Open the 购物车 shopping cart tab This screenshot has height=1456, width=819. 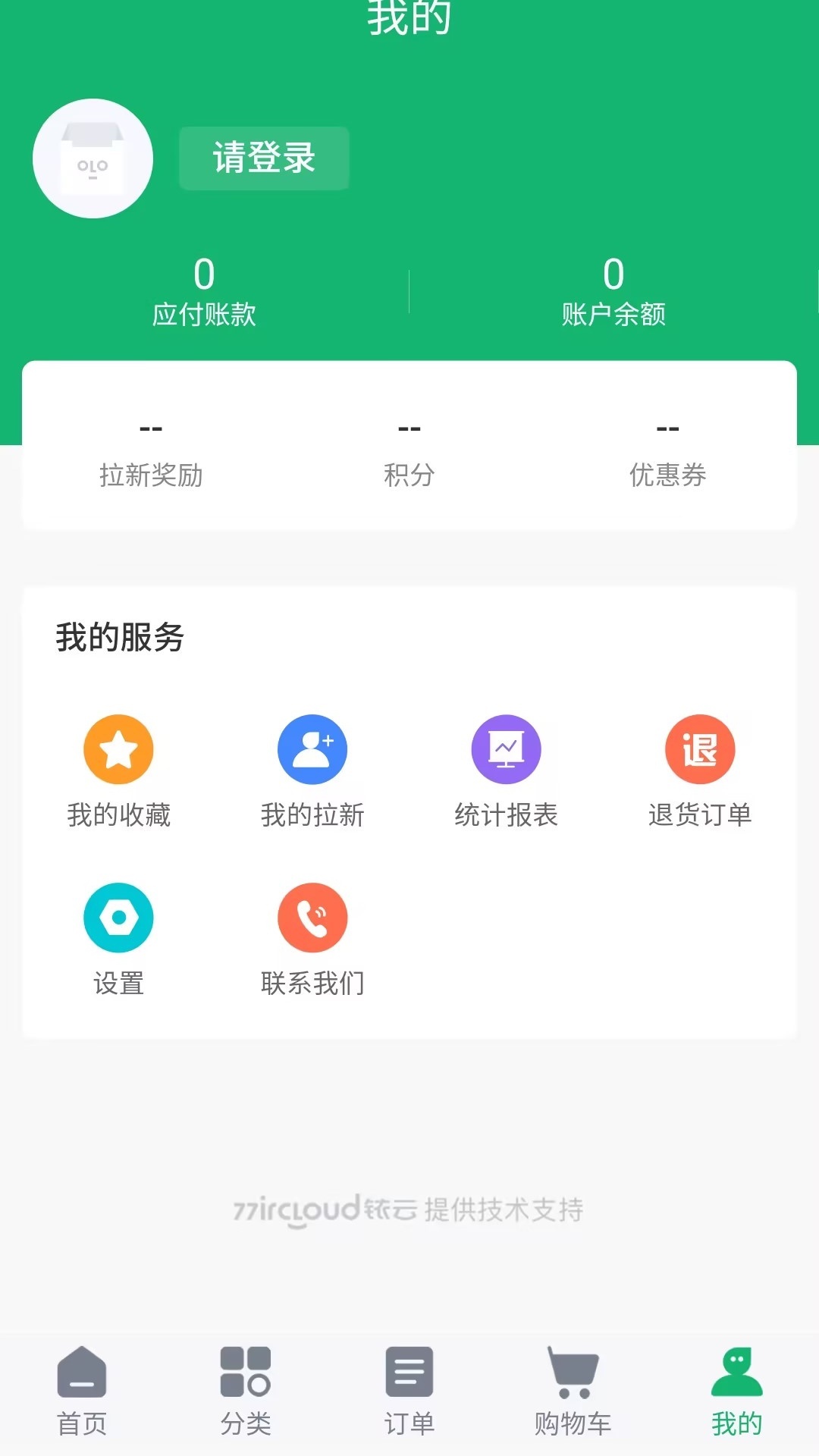point(573,1391)
